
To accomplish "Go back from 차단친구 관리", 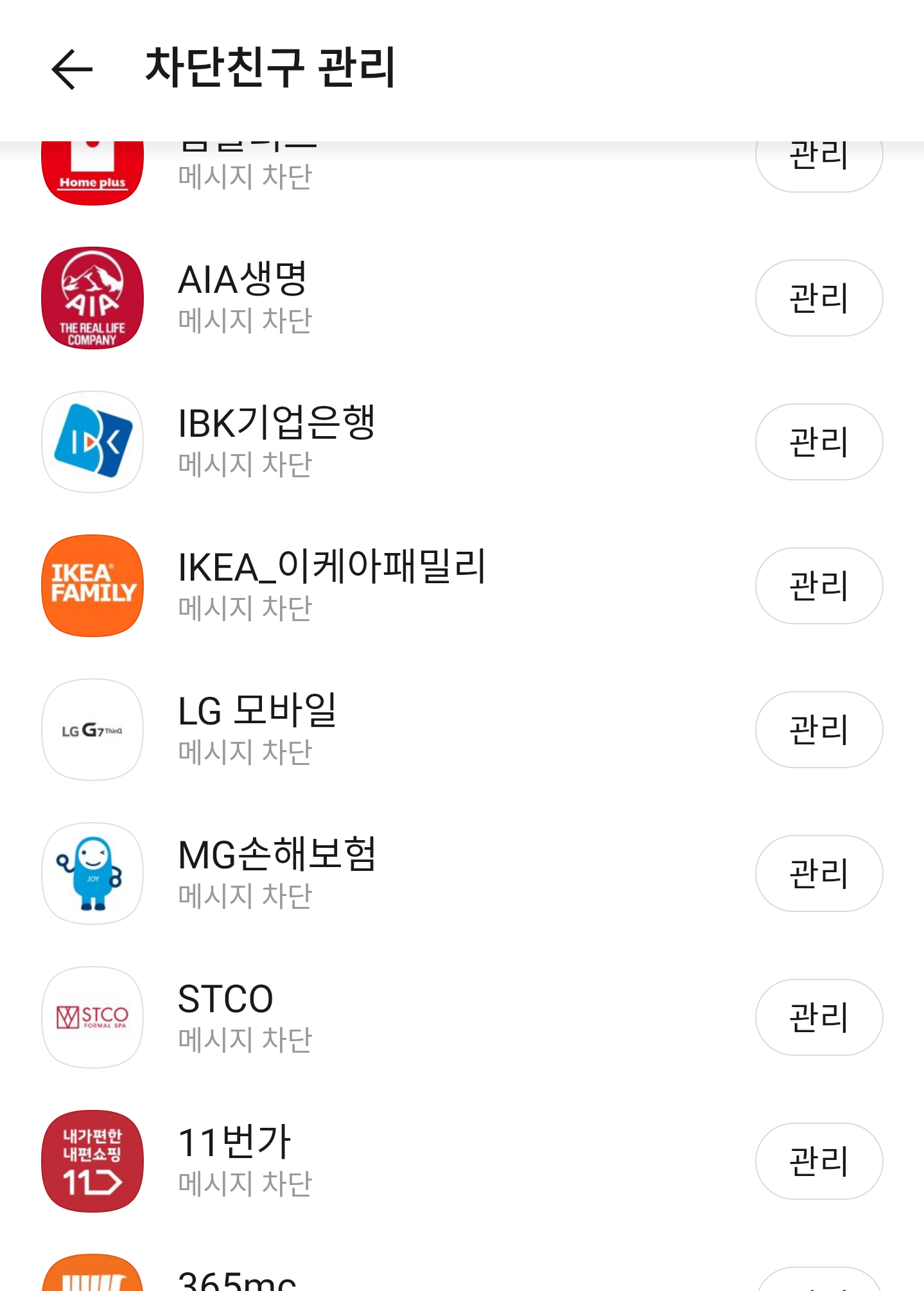I will click(72, 69).
